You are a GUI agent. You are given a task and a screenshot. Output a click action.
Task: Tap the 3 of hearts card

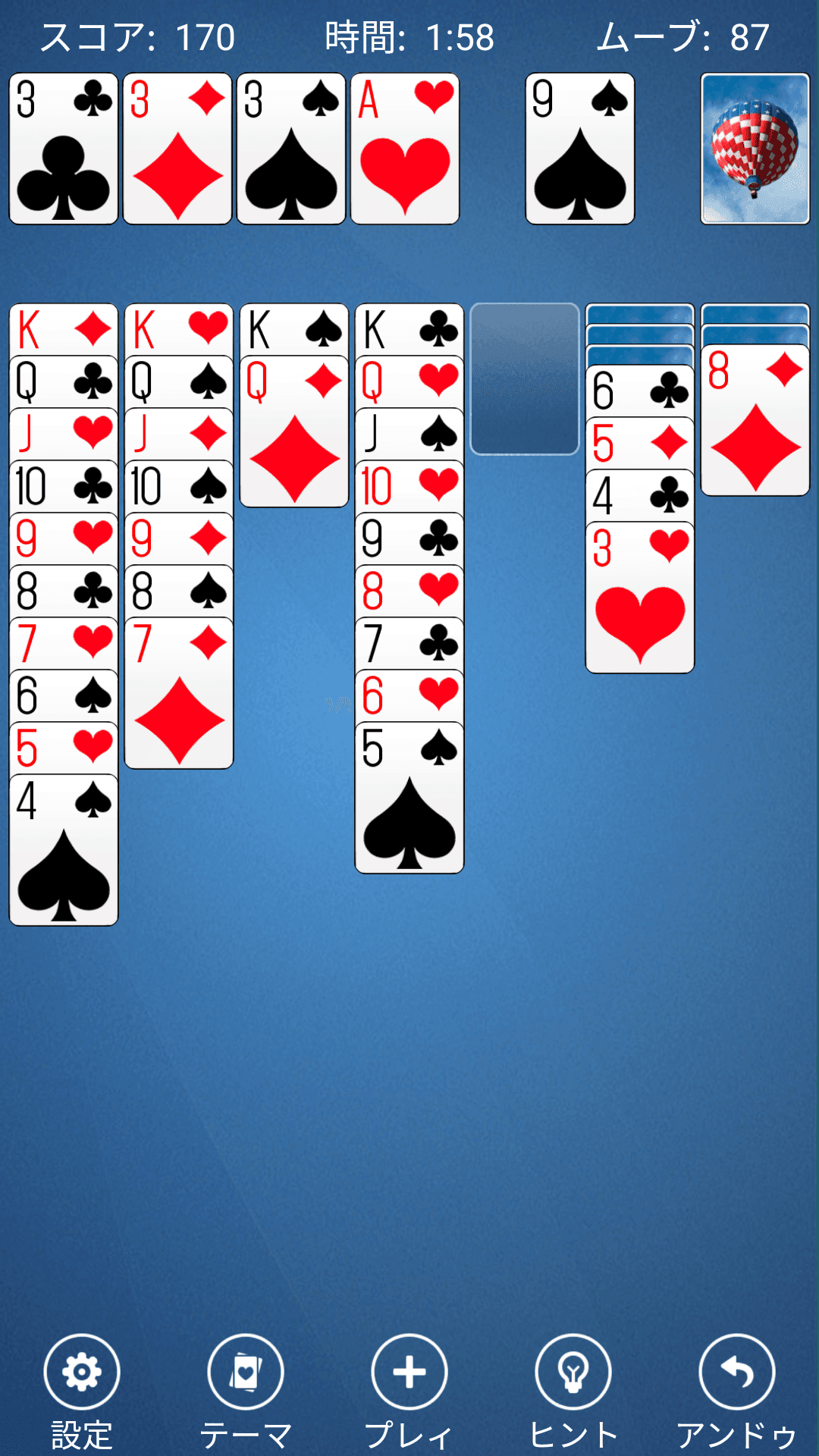click(x=640, y=598)
